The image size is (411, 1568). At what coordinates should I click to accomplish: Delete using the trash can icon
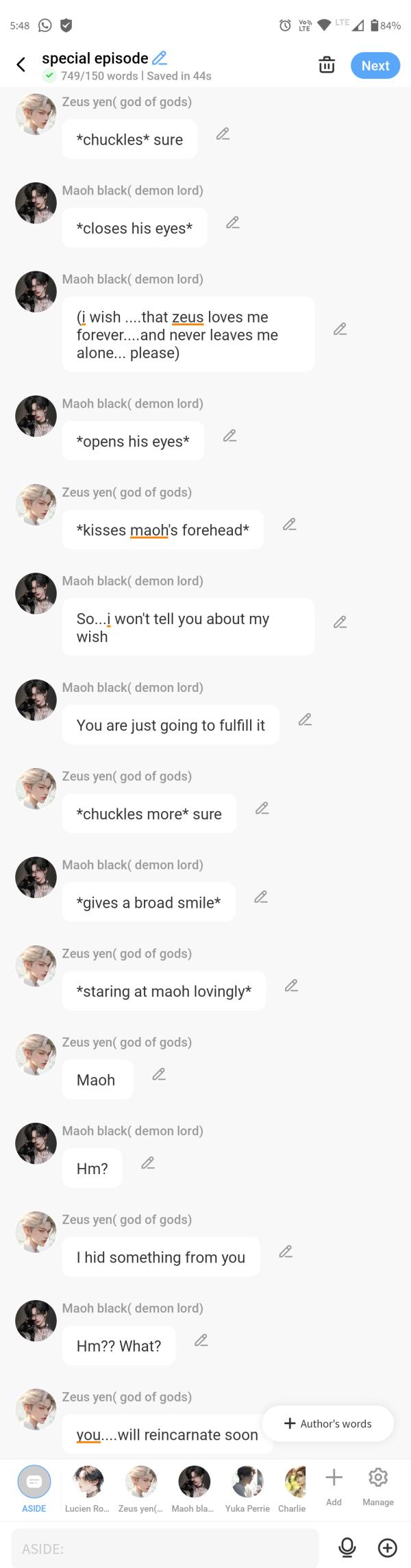click(327, 65)
